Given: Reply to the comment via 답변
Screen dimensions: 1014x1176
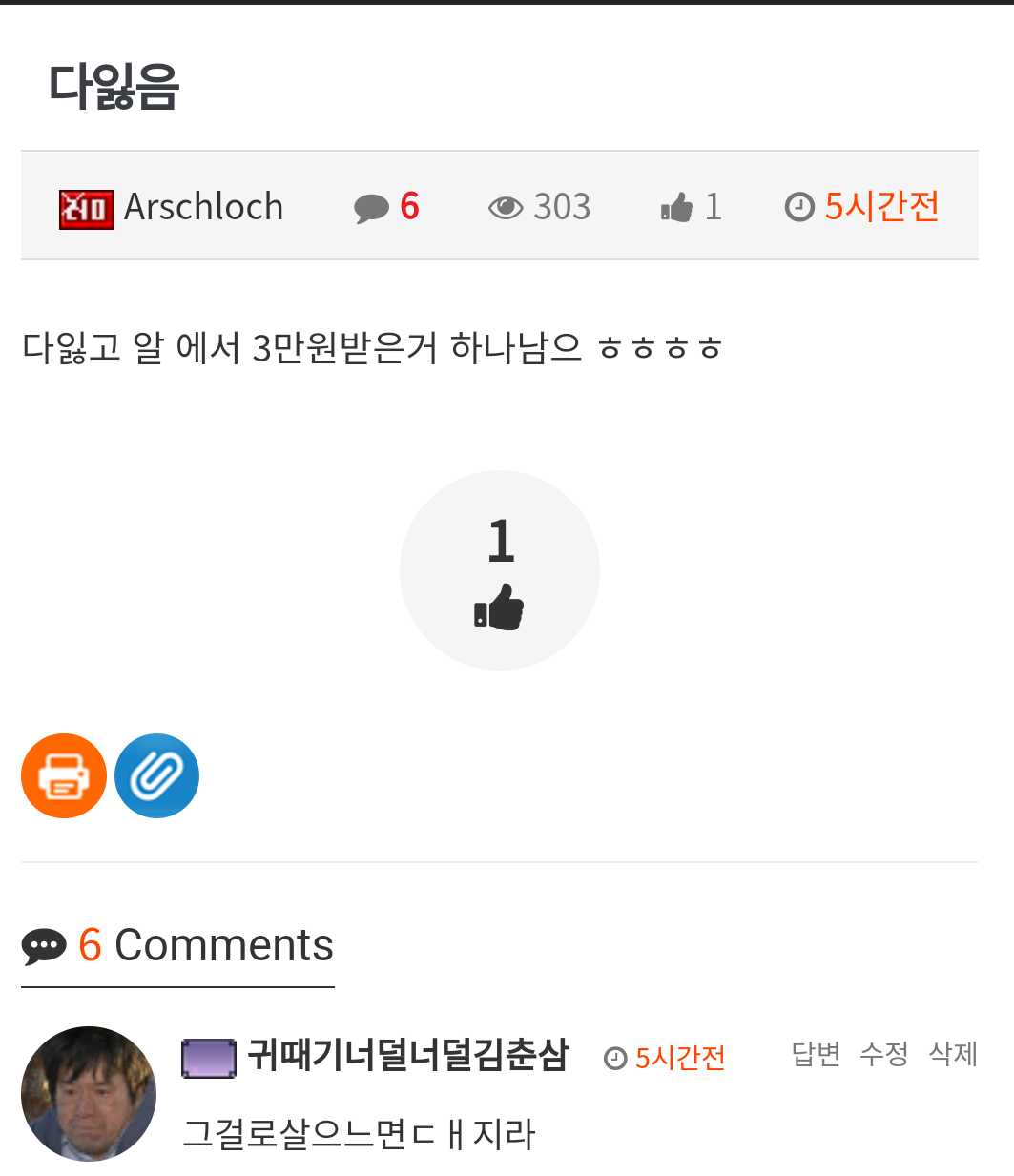Looking at the screenshot, I should click(x=816, y=1054).
